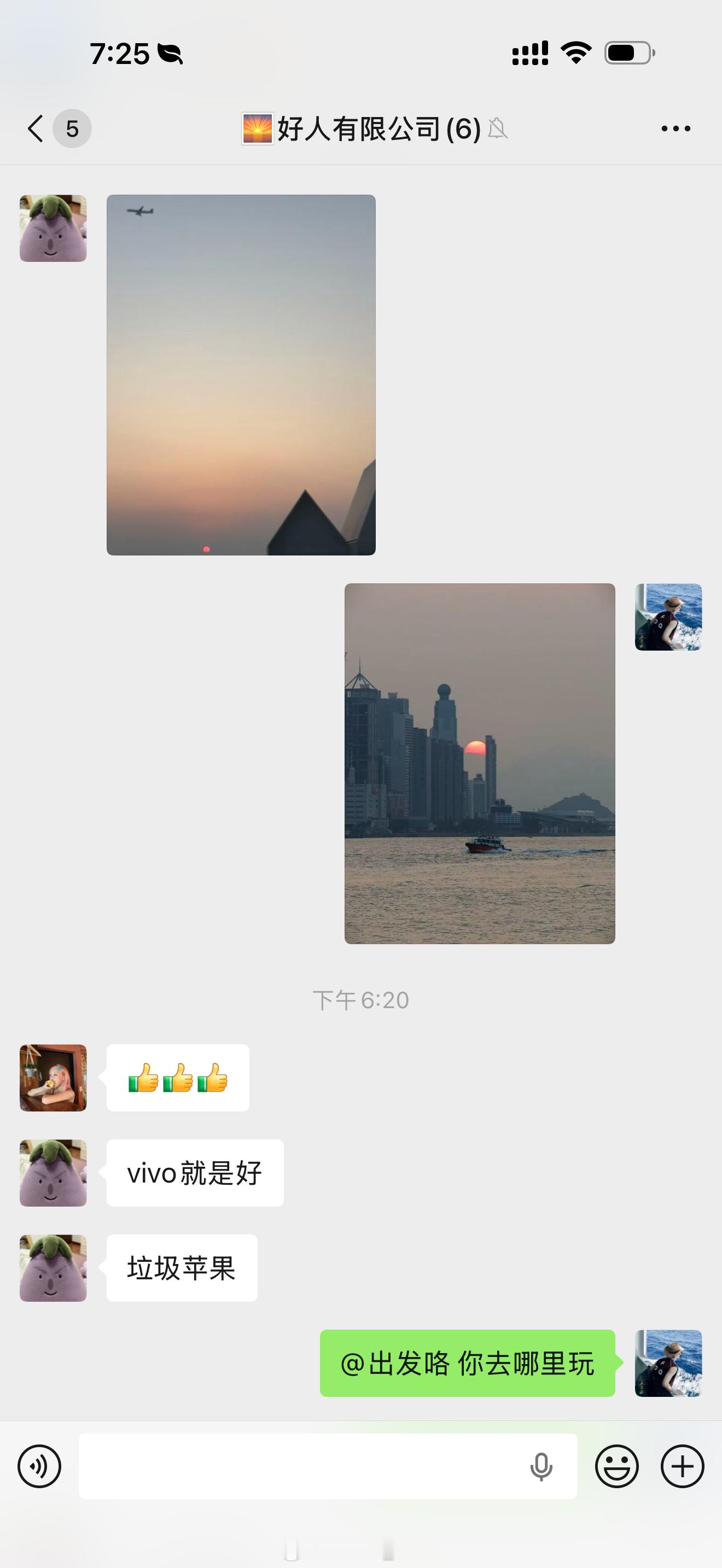Open the emoji panel icon

tap(618, 1466)
